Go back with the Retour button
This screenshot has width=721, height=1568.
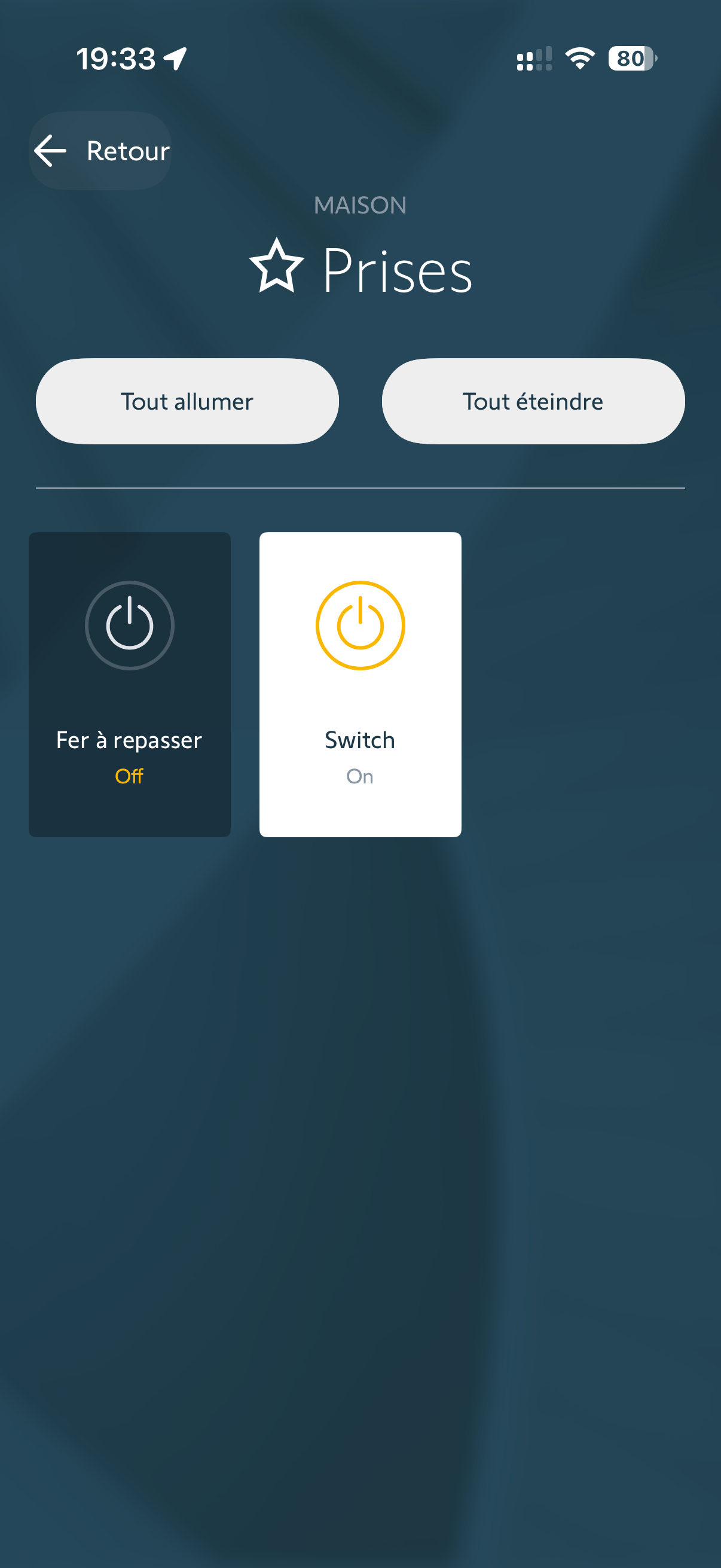[100, 150]
